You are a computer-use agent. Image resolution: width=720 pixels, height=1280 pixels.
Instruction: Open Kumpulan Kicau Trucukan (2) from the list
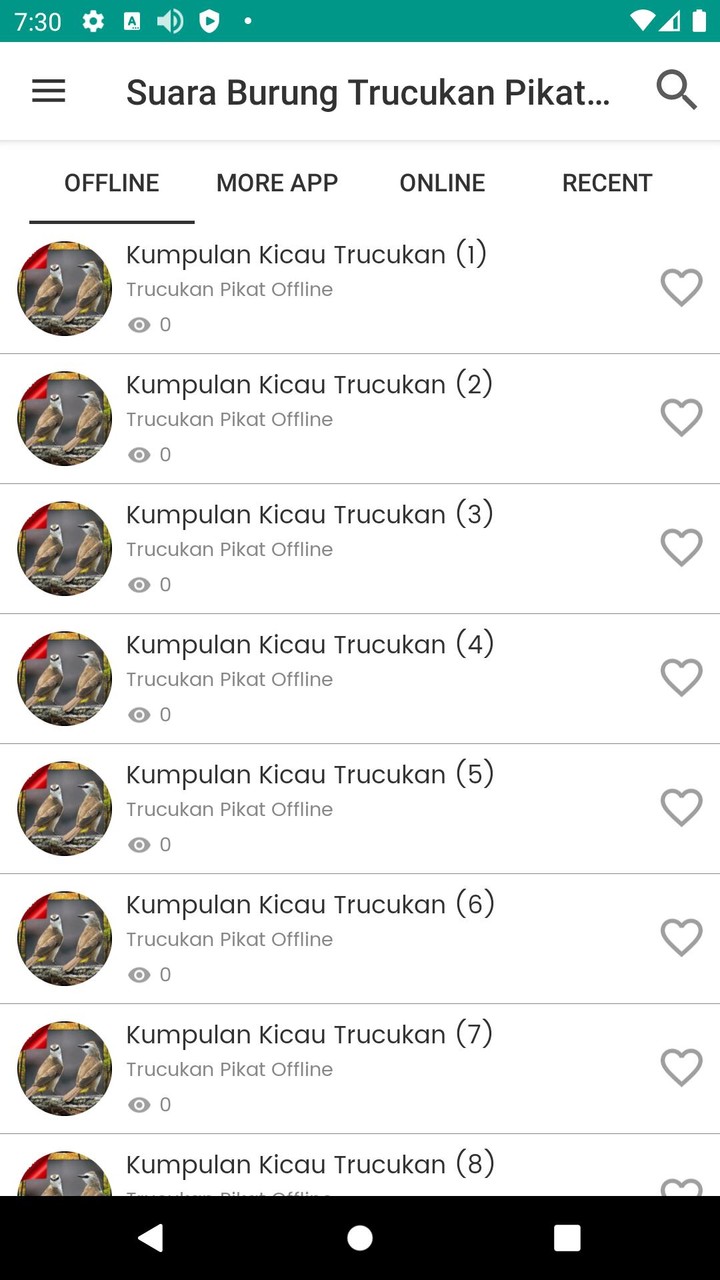coord(309,384)
